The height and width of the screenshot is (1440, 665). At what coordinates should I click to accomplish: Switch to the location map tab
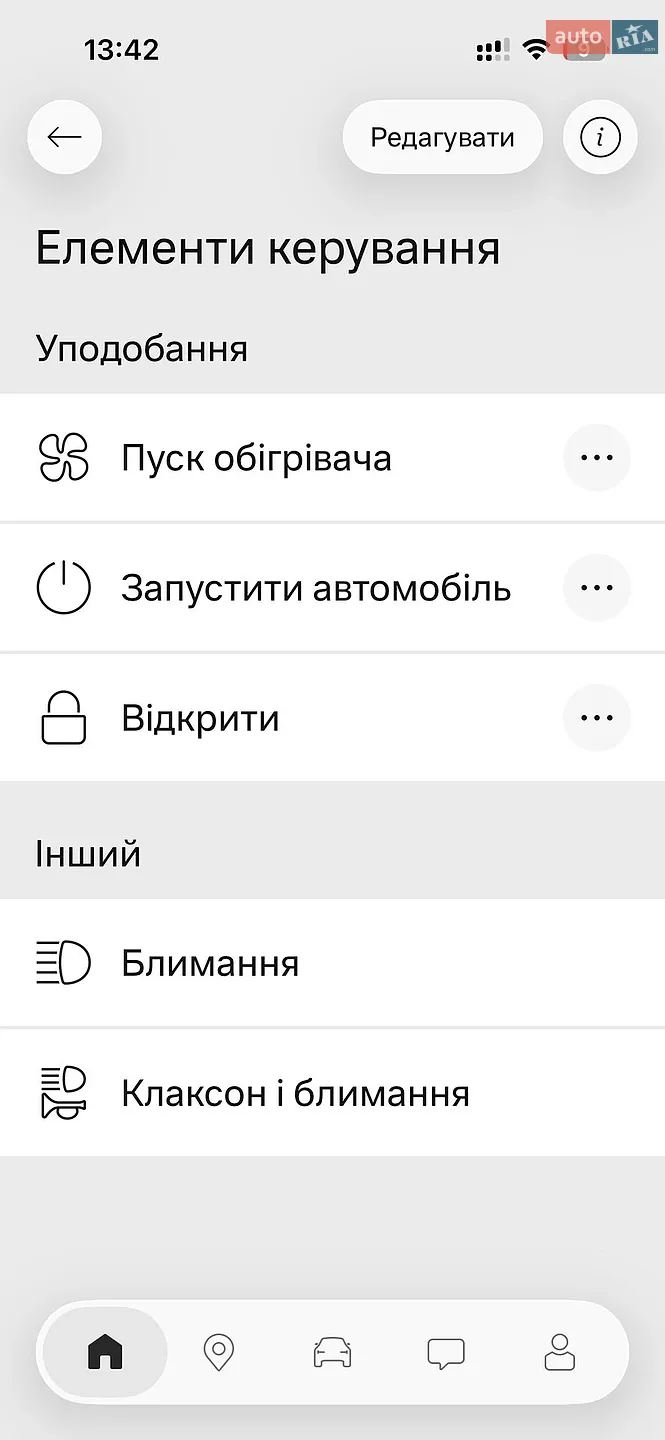point(218,1353)
